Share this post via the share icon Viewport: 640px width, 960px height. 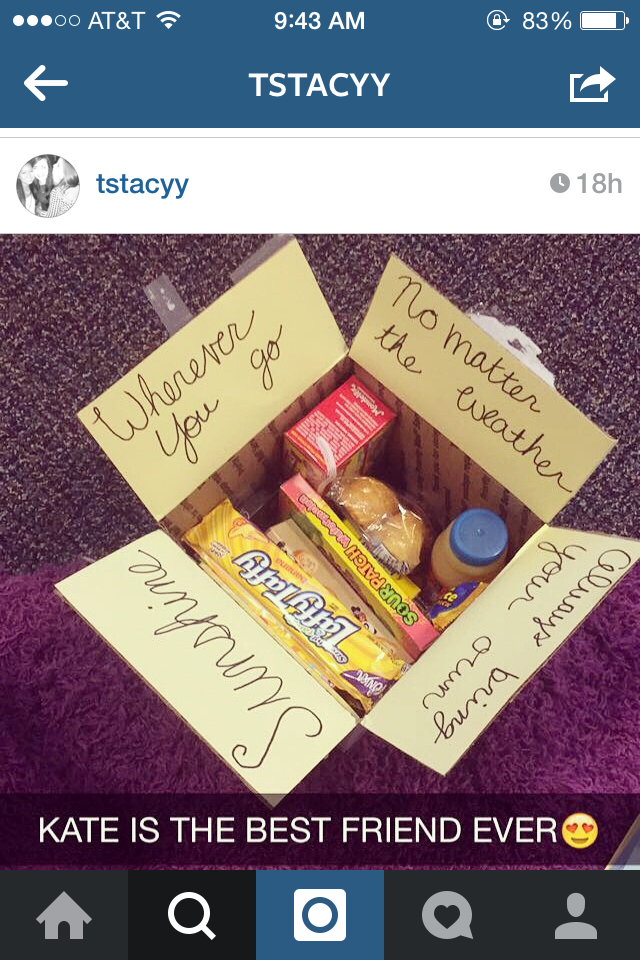(592, 84)
